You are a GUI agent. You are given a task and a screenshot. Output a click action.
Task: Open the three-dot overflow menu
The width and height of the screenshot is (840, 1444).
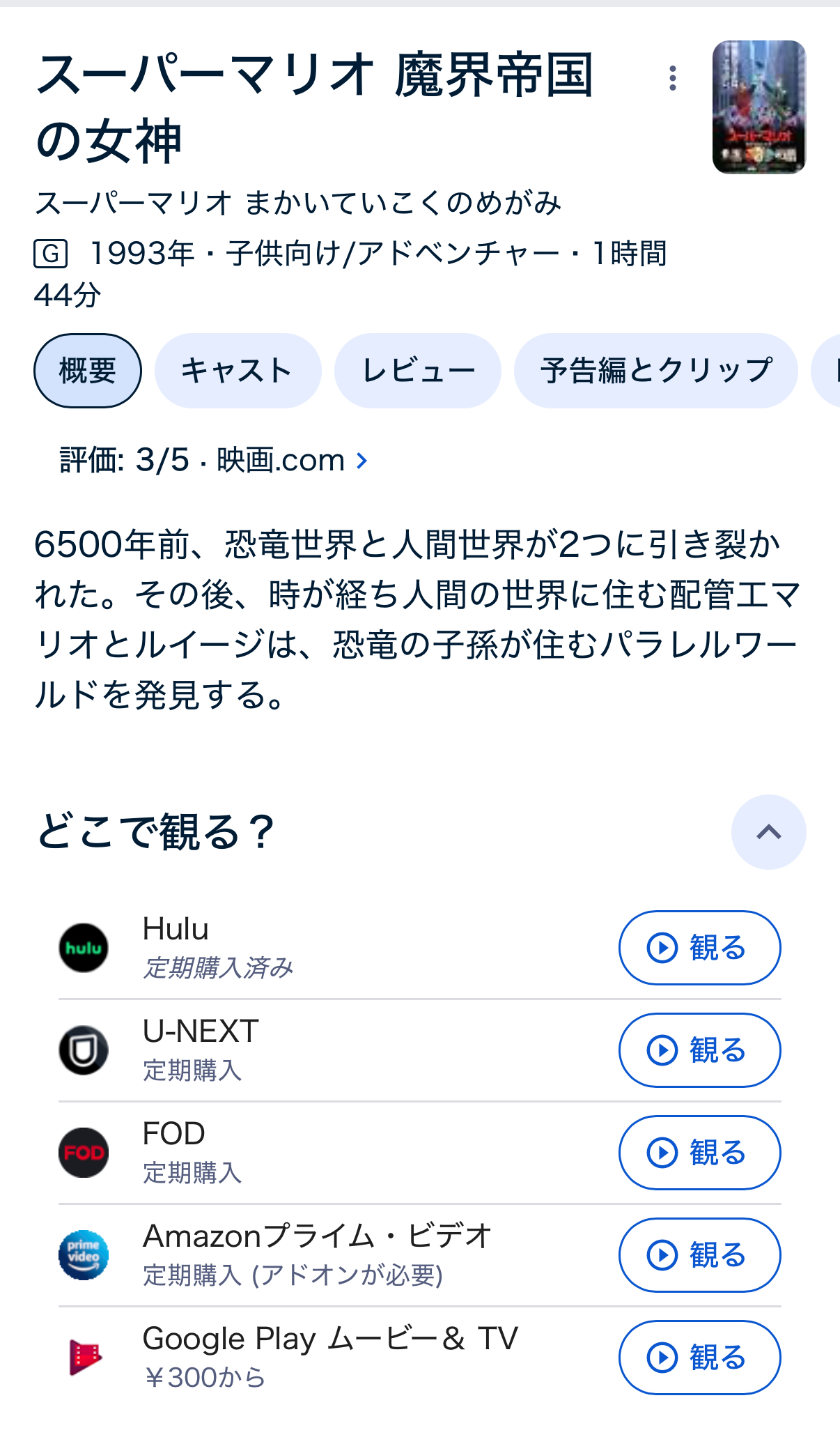[672, 78]
